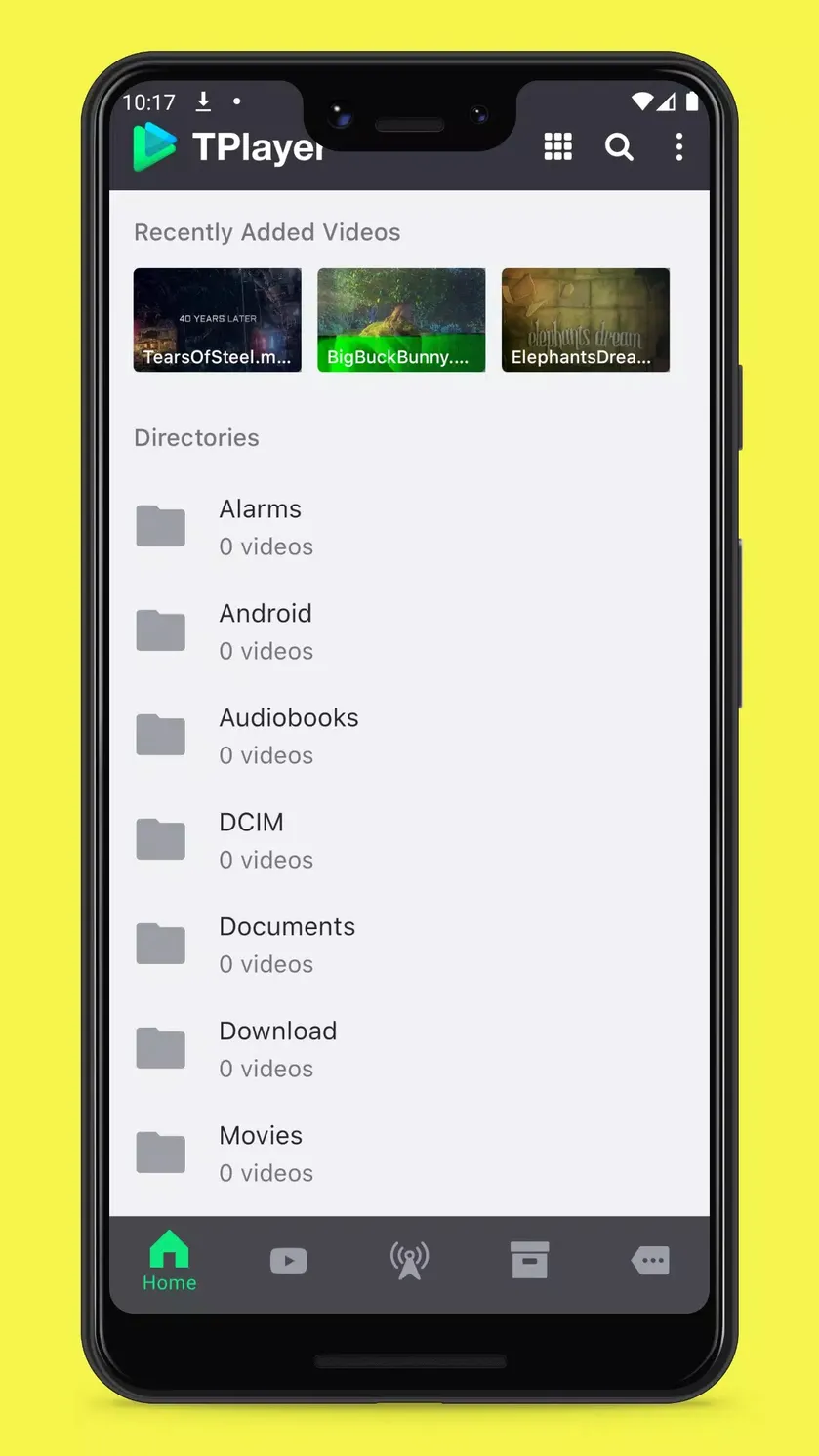Switch to the streaming antenna tab

coord(409,1261)
